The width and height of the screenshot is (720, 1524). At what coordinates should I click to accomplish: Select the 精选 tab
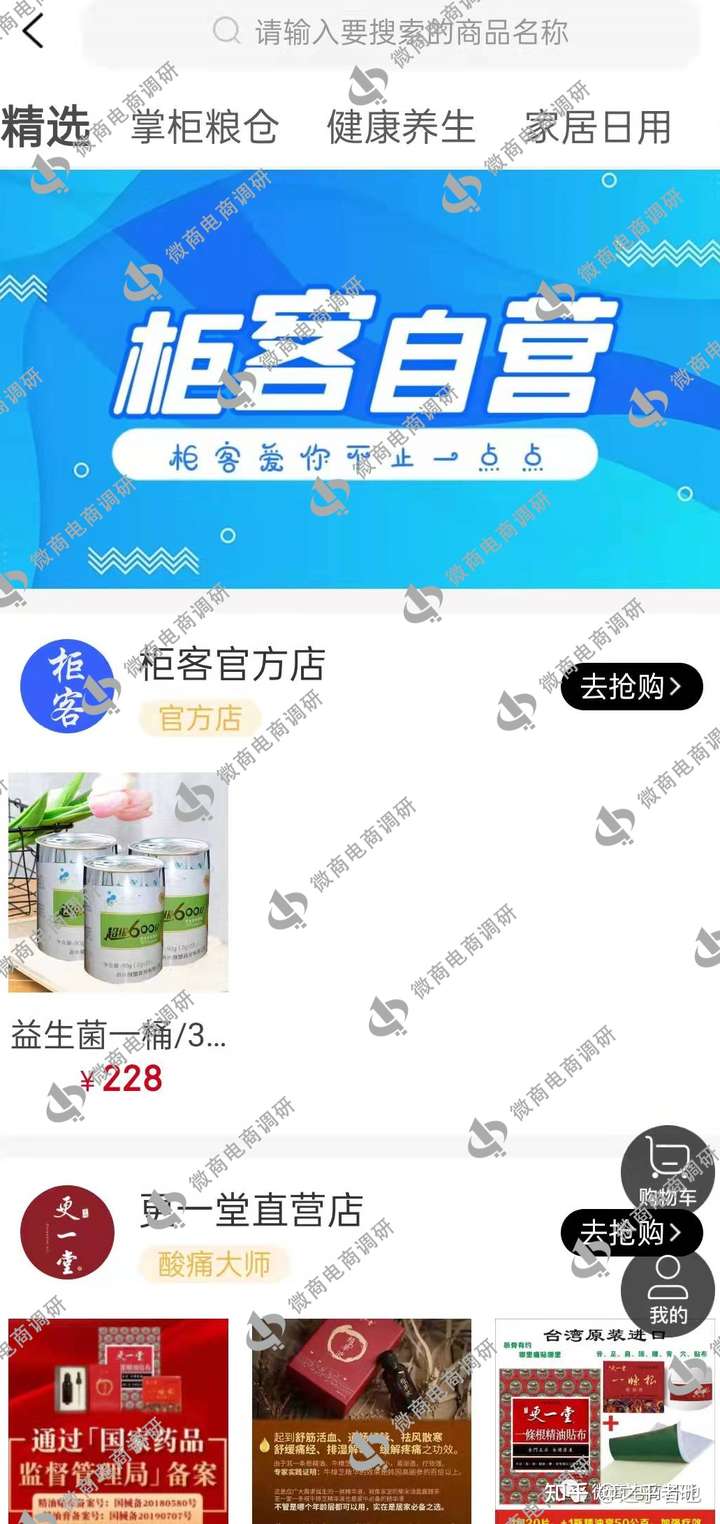point(46,127)
